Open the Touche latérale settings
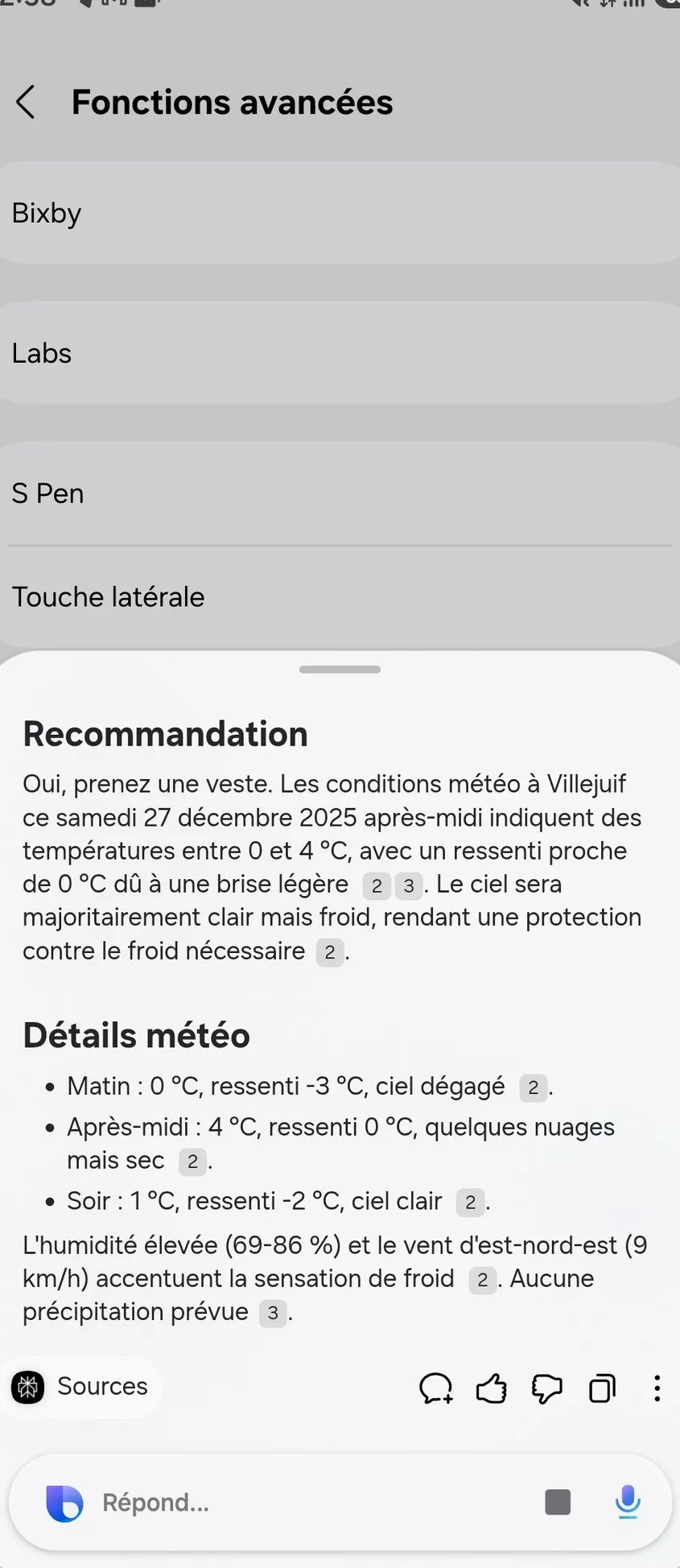This screenshot has height=1568, width=680. 340,597
